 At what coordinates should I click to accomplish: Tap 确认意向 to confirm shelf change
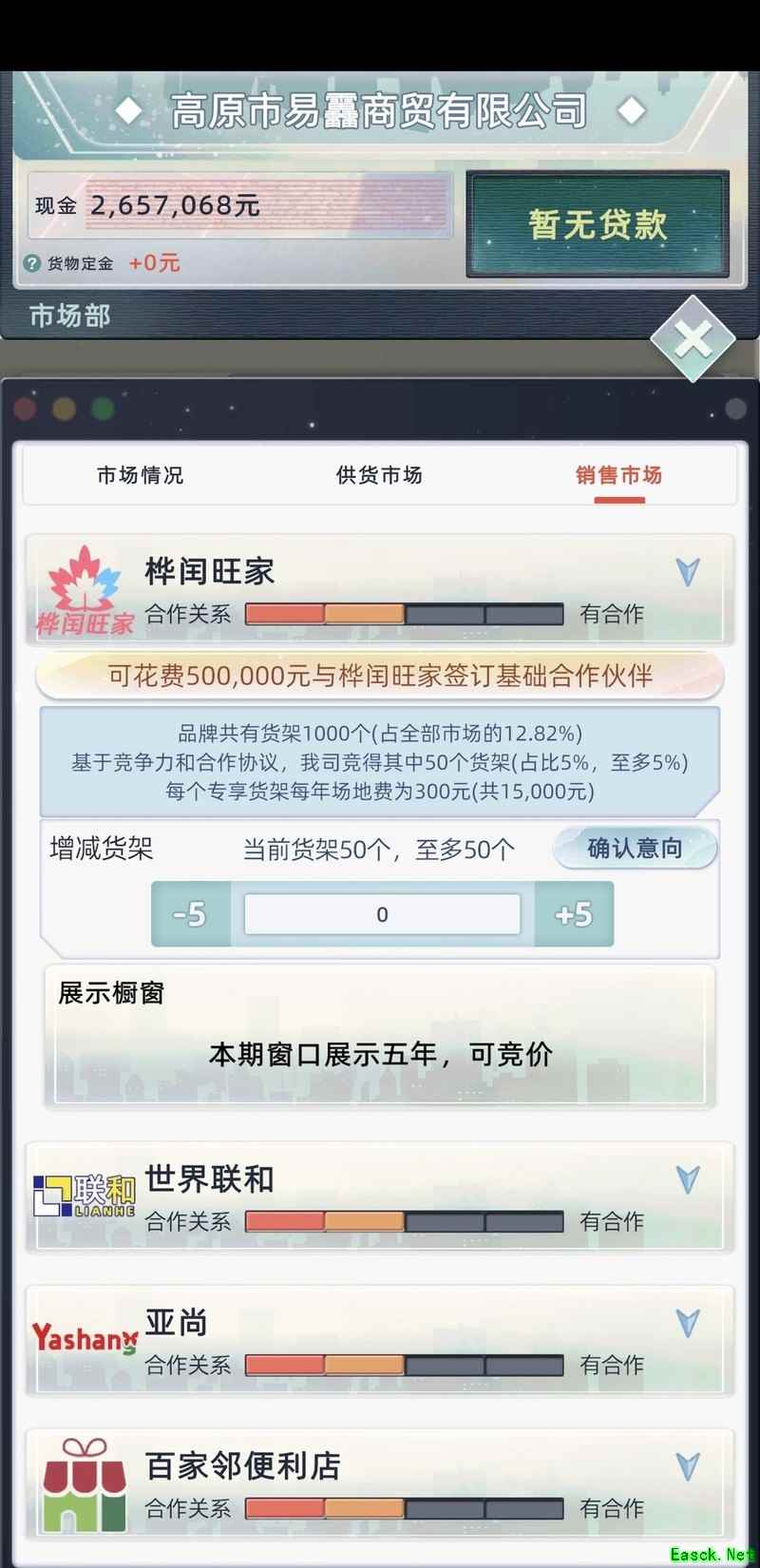(x=635, y=848)
